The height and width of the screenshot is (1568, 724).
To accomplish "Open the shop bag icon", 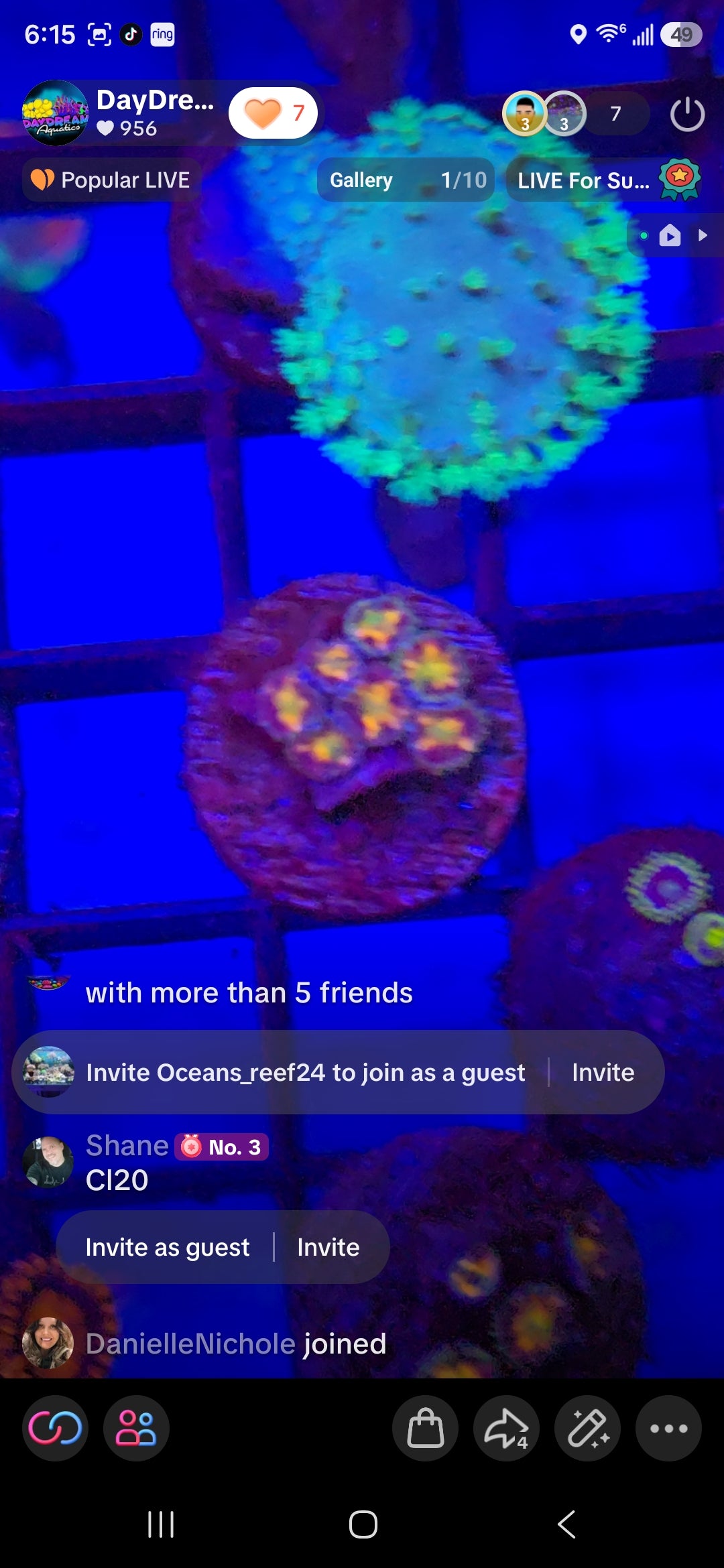I will [x=425, y=1428].
